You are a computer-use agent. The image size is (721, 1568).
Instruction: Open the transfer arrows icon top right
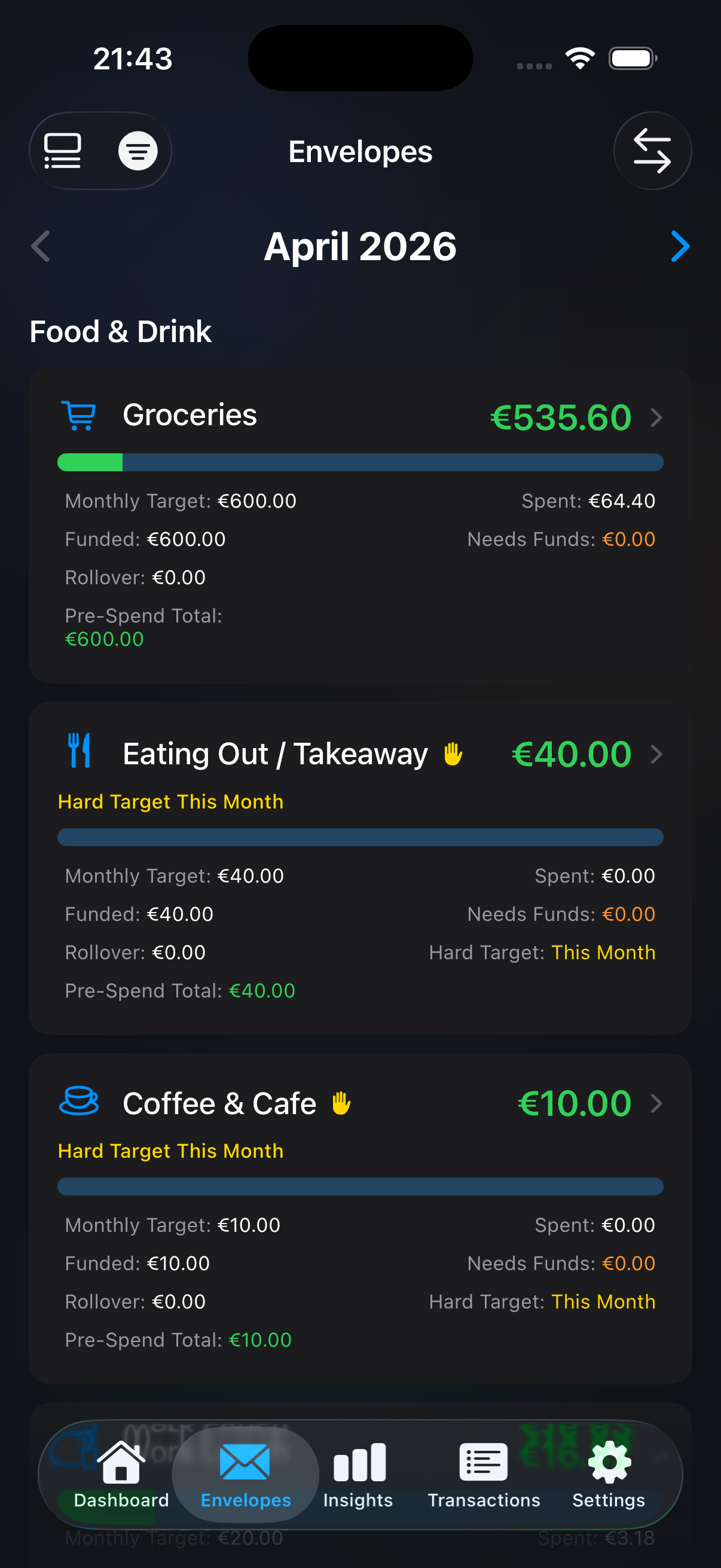click(x=652, y=151)
